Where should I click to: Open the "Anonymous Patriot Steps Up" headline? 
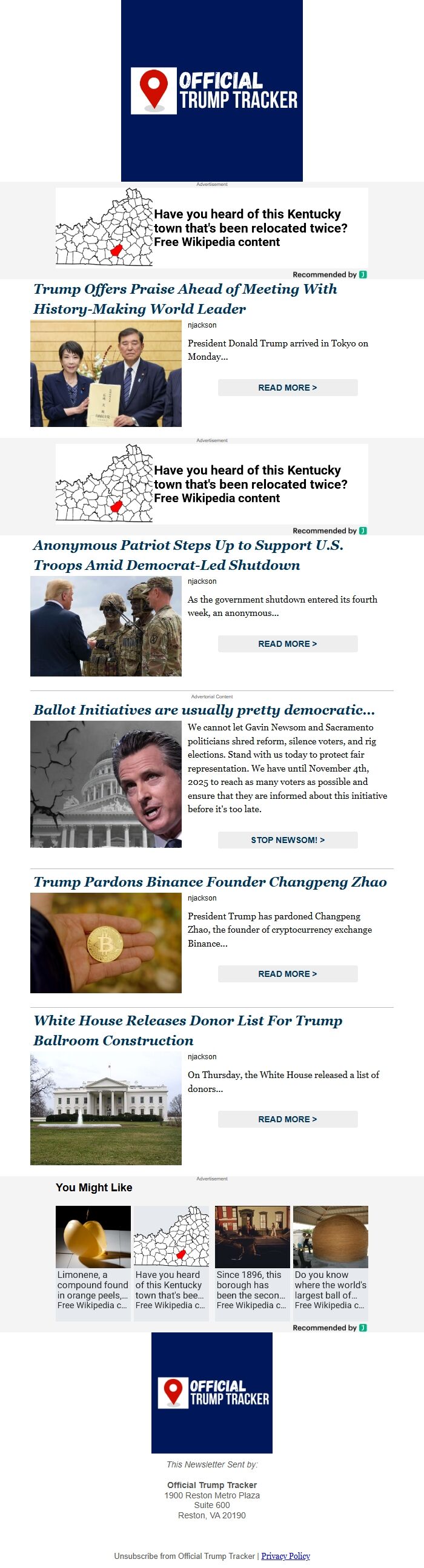tap(188, 555)
